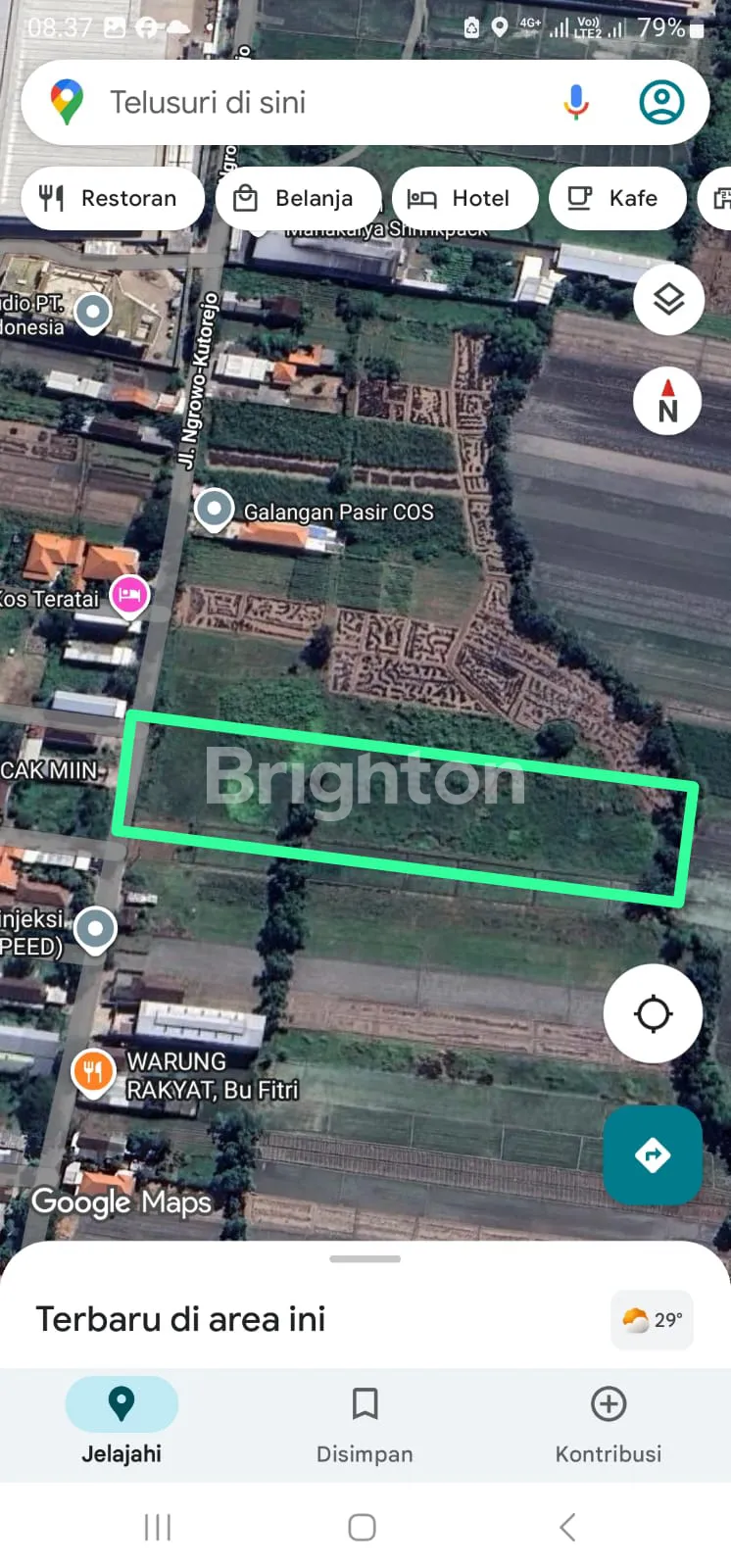
Task: Open the Galangan Pasir COS place pin
Action: (x=215, y=510)
